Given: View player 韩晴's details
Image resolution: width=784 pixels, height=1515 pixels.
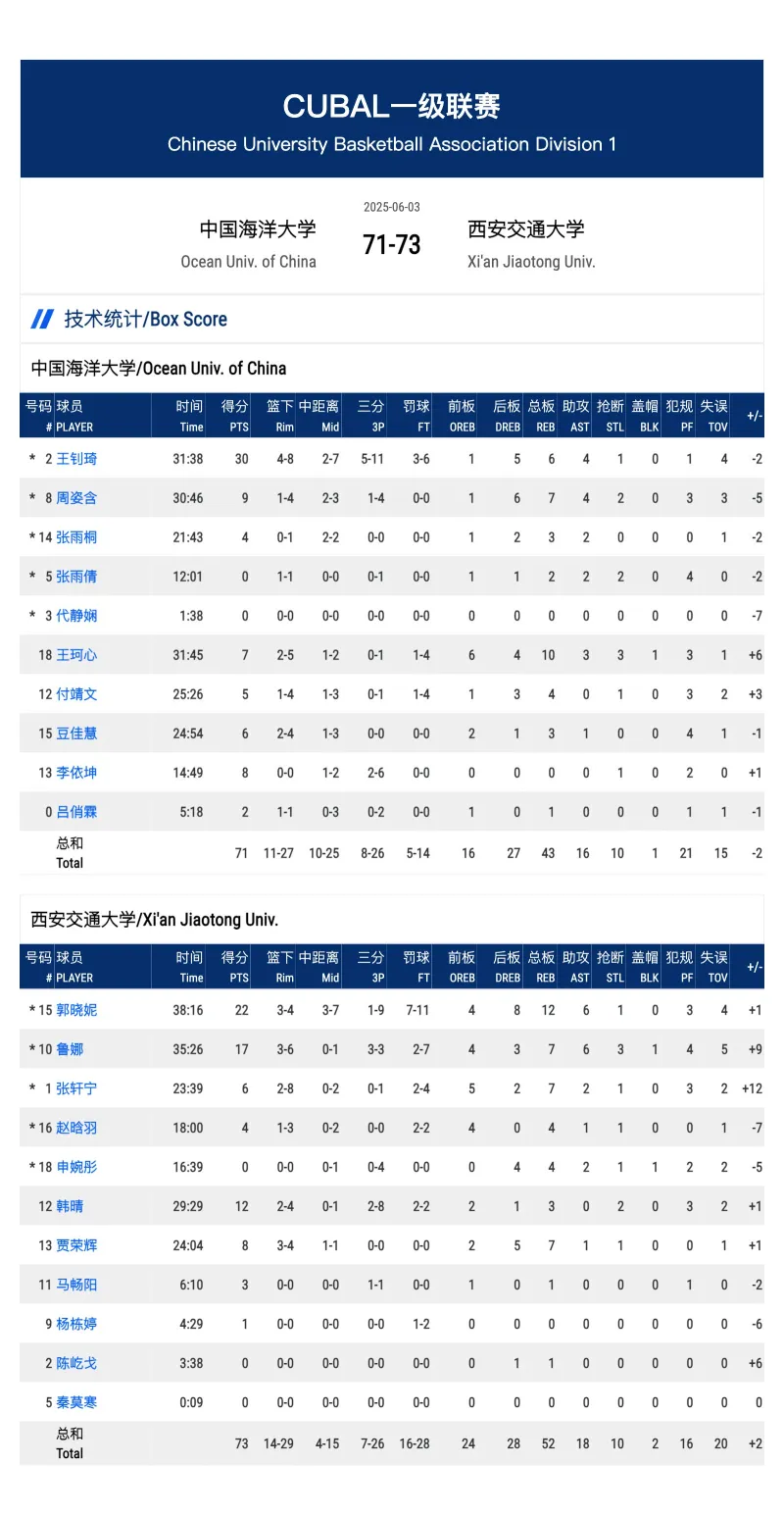Looking at the screenshot, I should click(x=70, y=1206).
